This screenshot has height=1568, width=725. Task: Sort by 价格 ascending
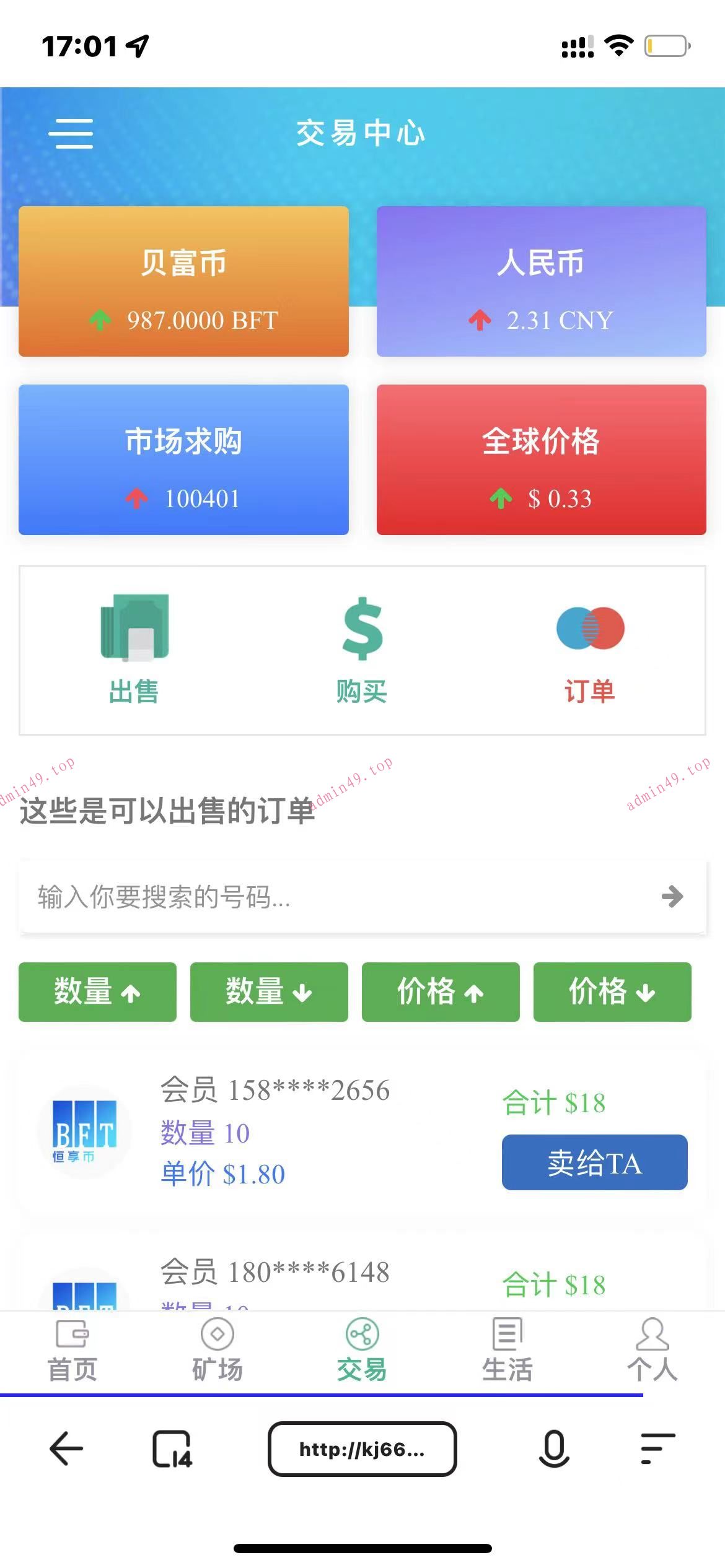[441, 991]
